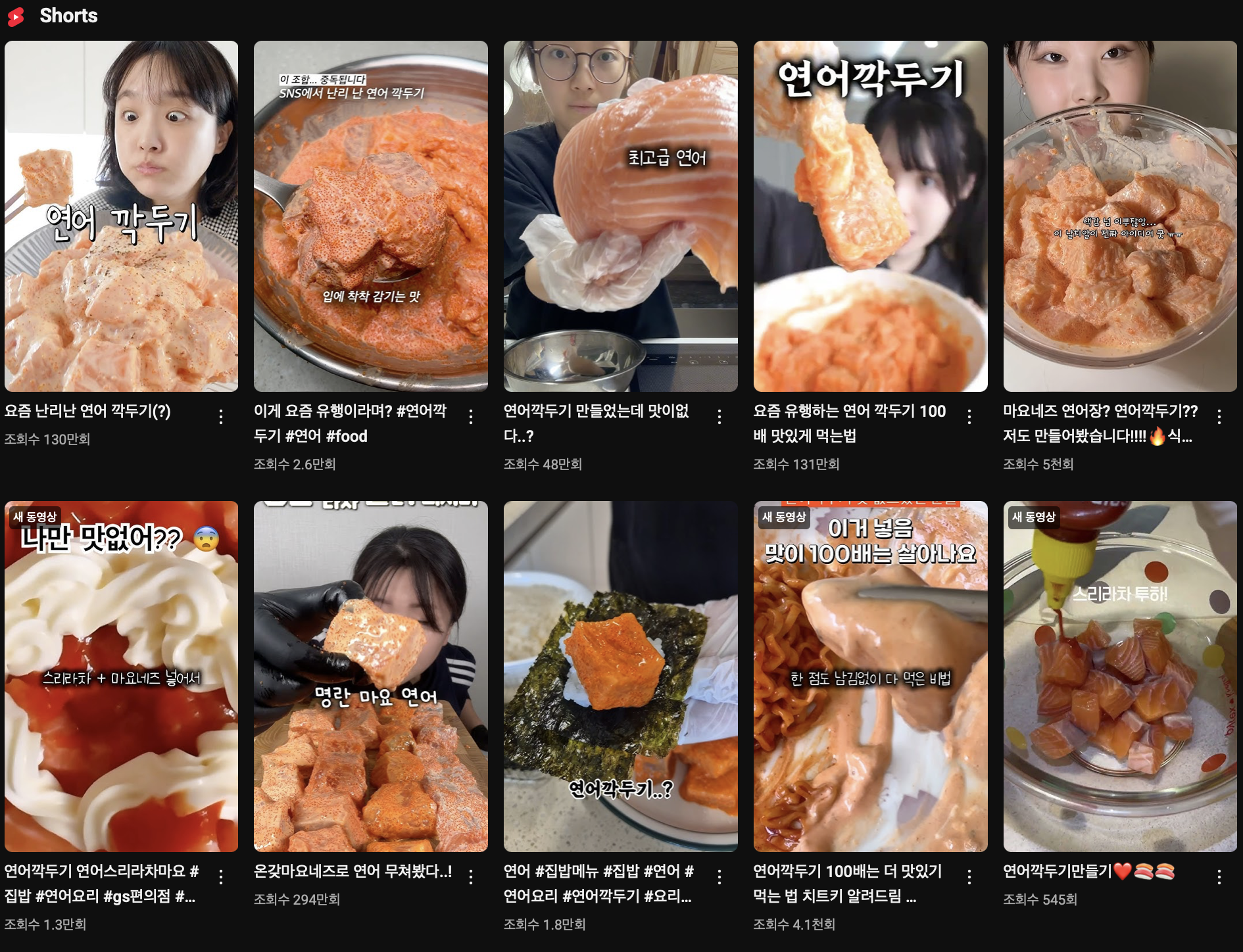This screenshot has width=1243, height=952.
Task: Show the menu for '연어깍두기만들기' short
Action: [1219, 876]
